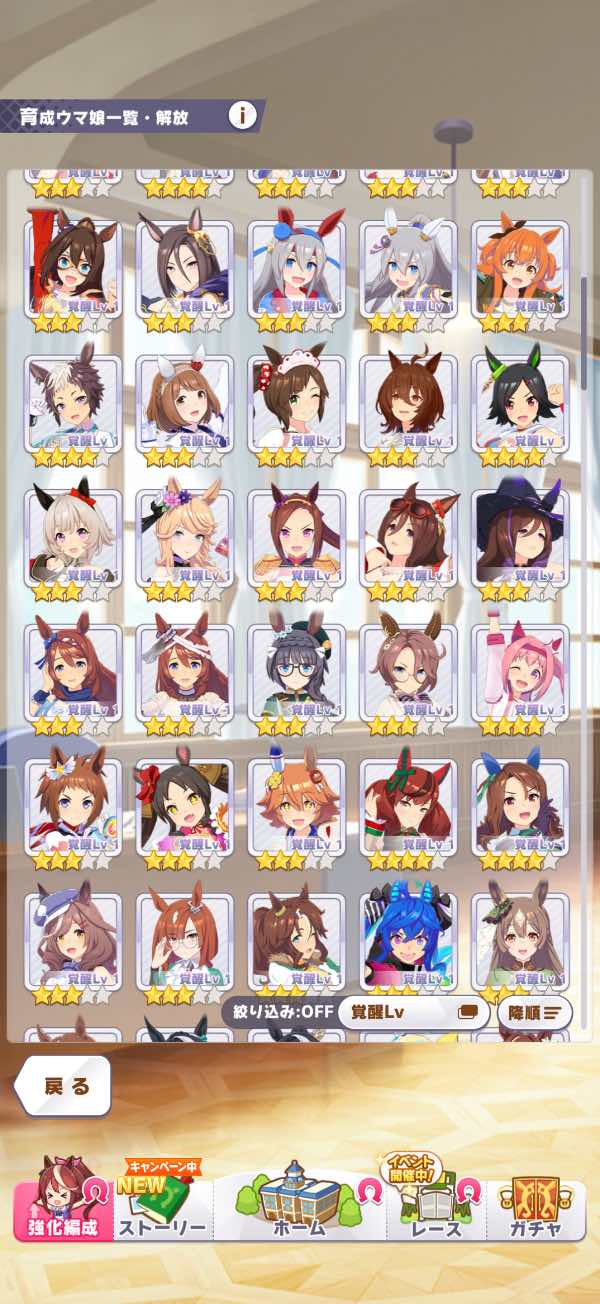Open the blue twin-tailed girl's card
Screen dimensions: 600x1304
click(x=408, y=937)
